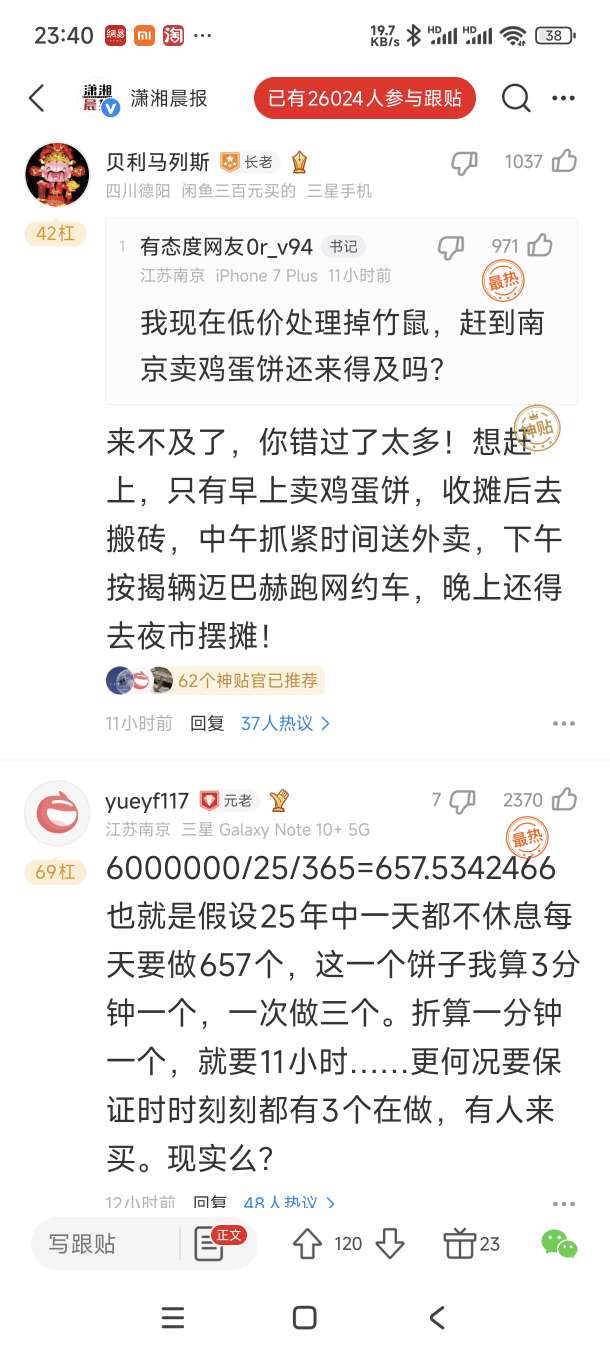610x1356 pixels.
Task: Open yueyf117's avatar profile
Action: pyautogui.click(x=57, y=813)
